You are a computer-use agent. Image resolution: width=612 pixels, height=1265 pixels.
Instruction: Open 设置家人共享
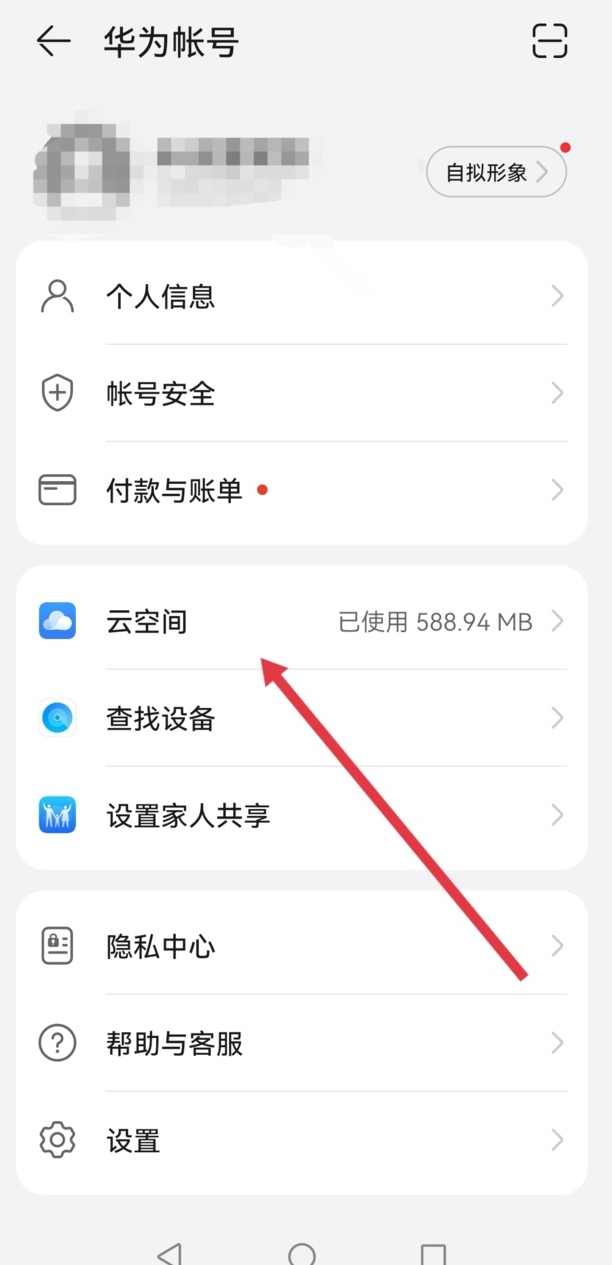(300, 815)
